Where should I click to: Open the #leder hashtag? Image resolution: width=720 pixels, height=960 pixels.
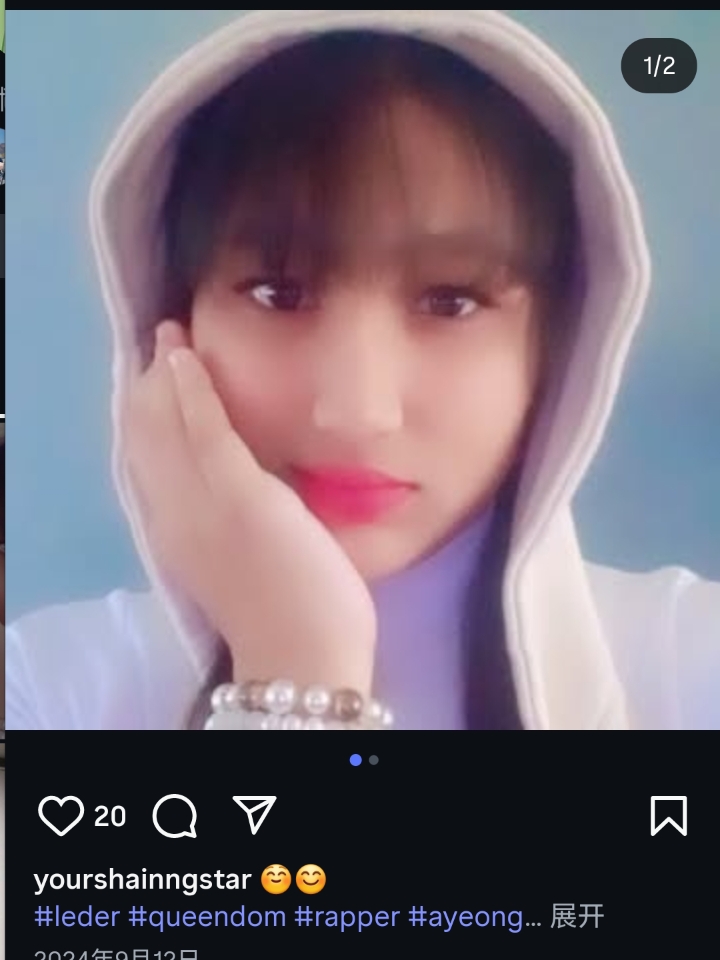(77, 916)
